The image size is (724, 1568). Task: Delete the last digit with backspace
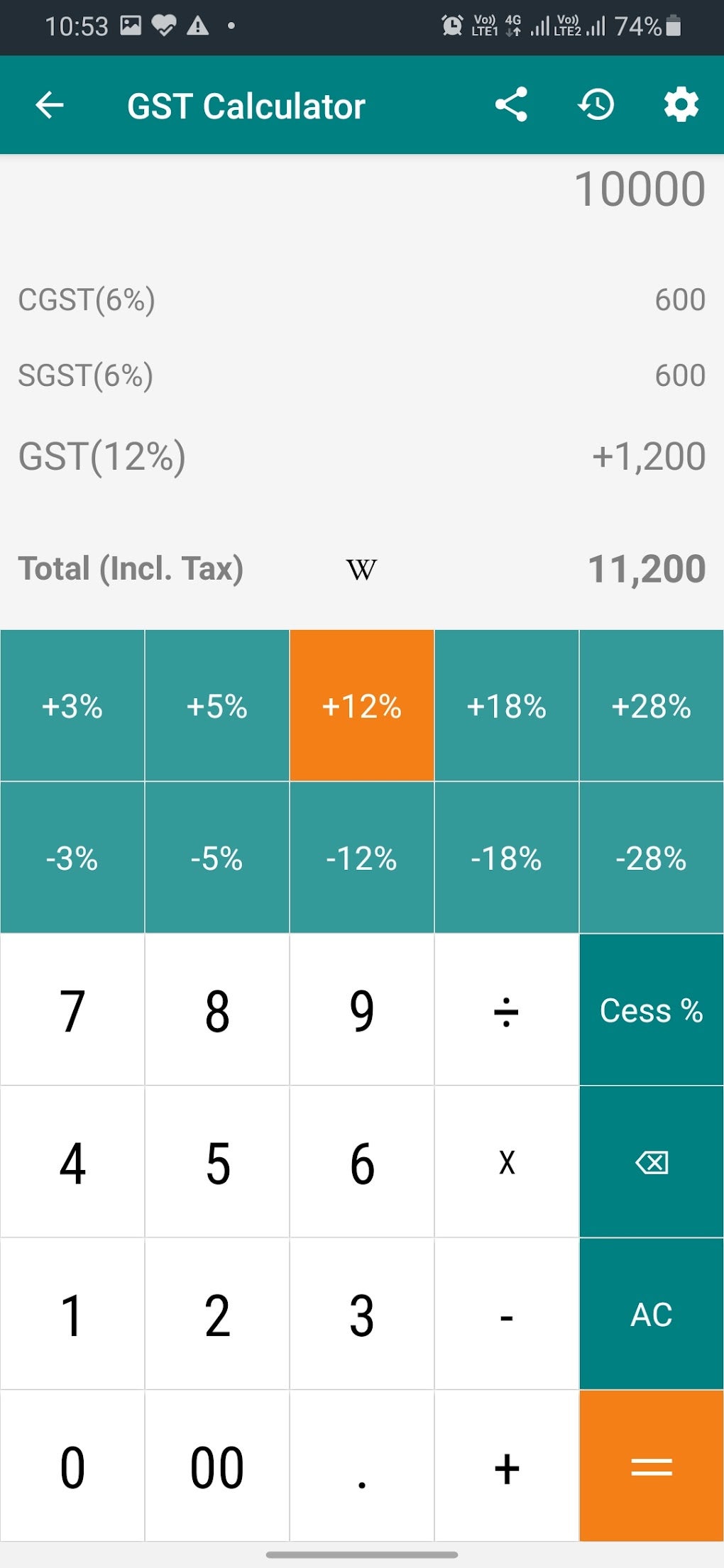[x=651, y=1162]
